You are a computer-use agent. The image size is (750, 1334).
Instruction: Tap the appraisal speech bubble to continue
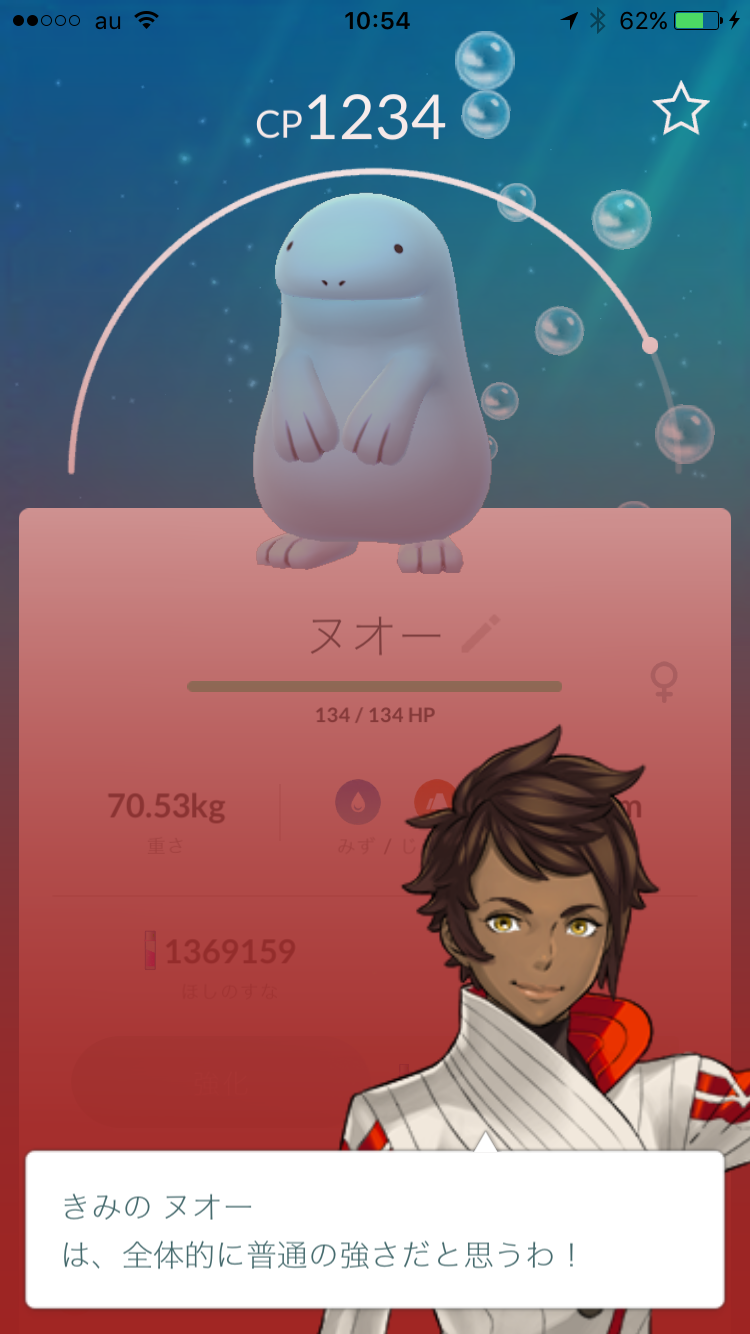(x=375, y=1229)
